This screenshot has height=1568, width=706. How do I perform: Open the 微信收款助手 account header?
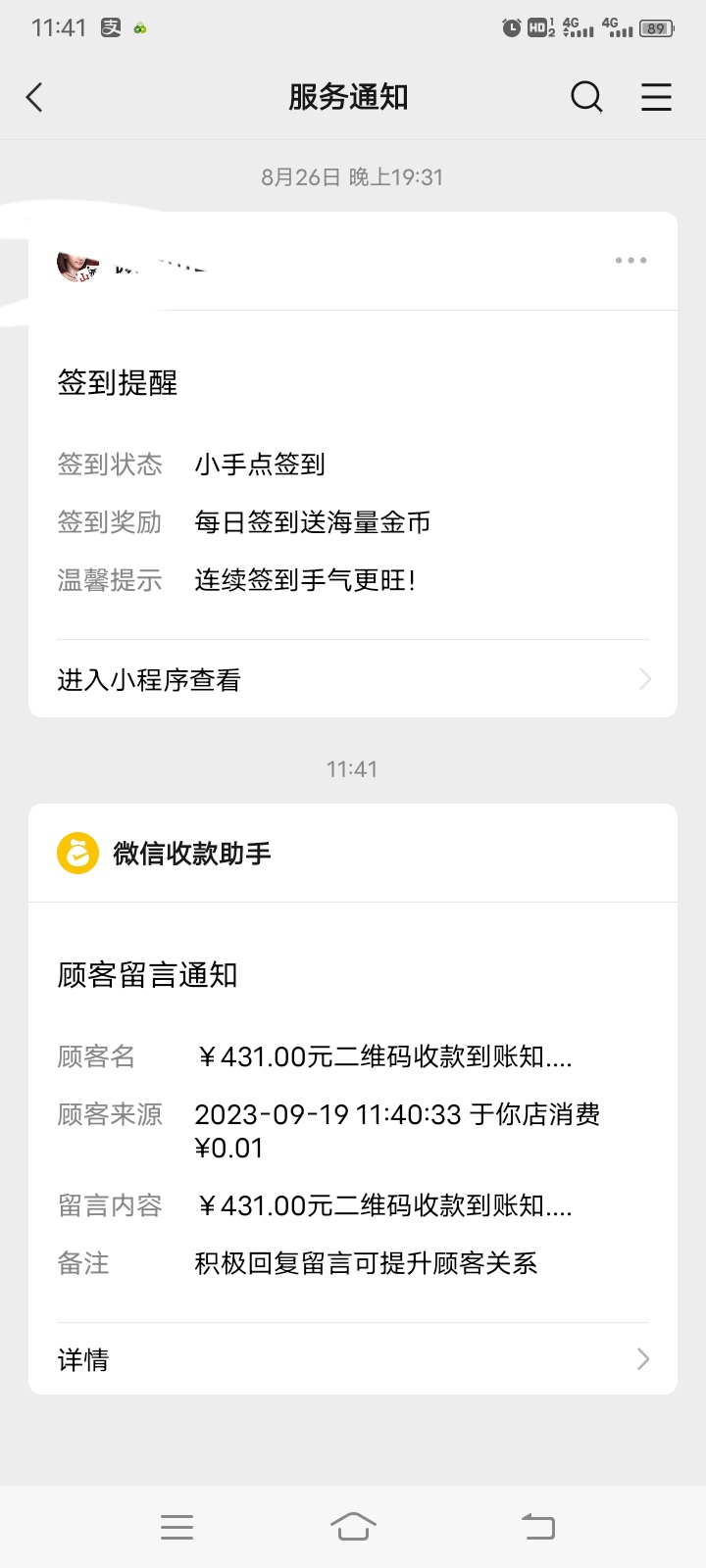(192, 854)
